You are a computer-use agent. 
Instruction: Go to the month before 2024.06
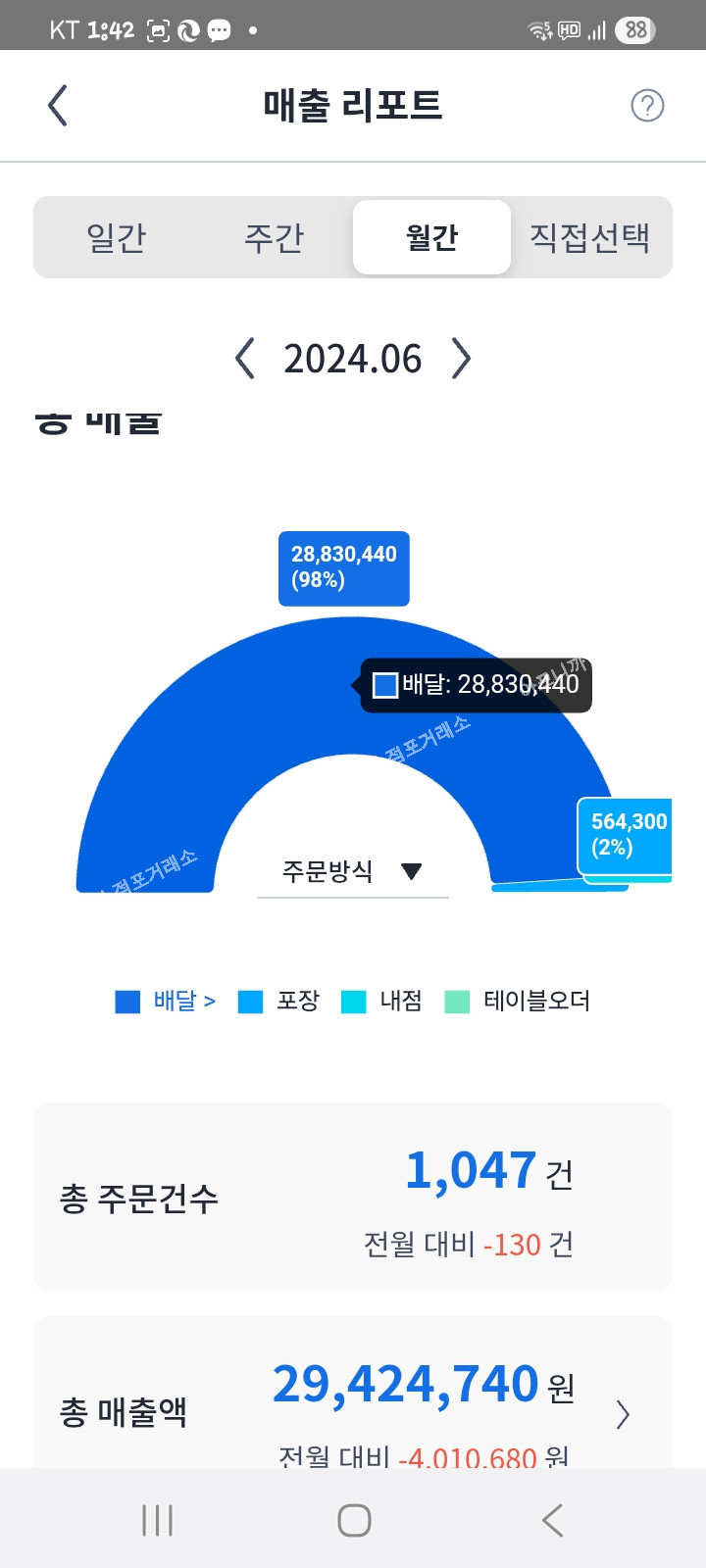pos(245,359)
